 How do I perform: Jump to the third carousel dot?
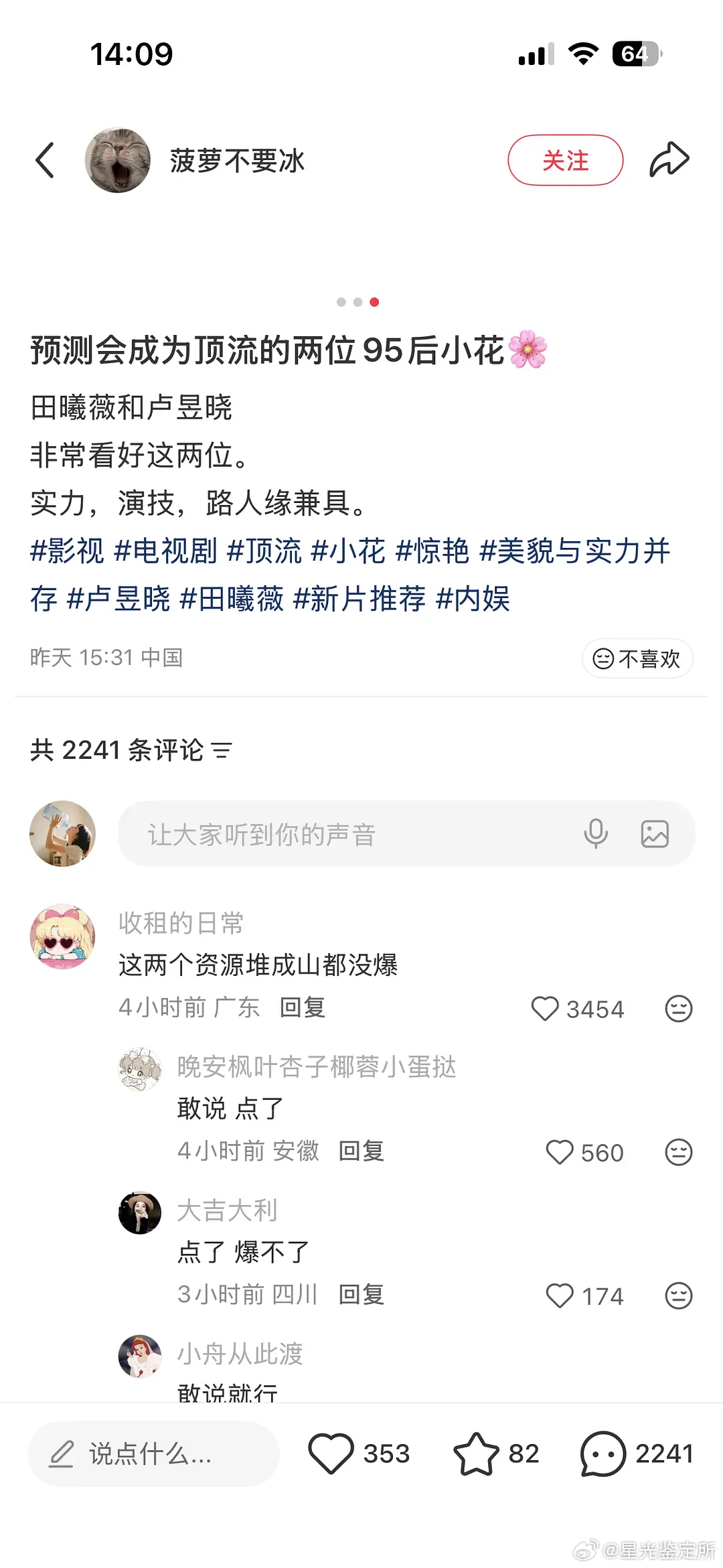pos(373,301)
